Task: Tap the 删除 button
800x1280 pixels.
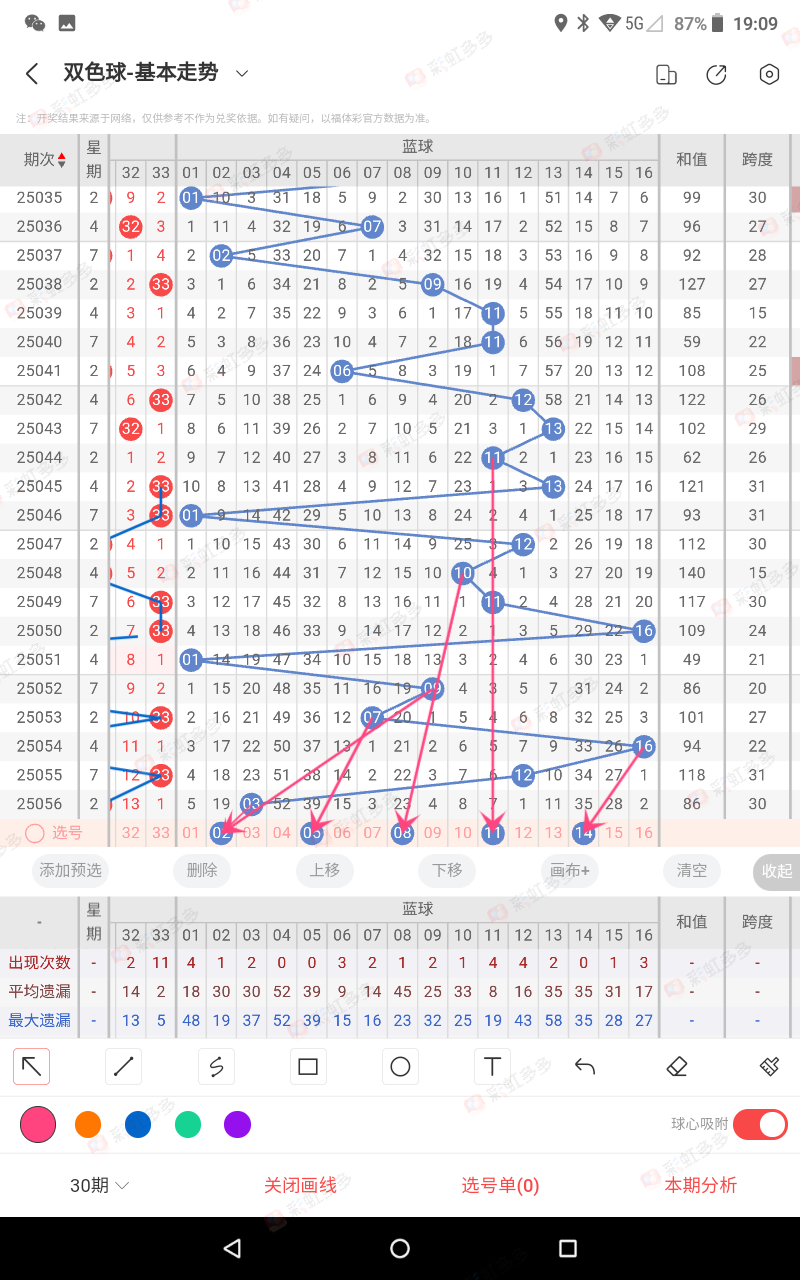Action: pos(202,870)
